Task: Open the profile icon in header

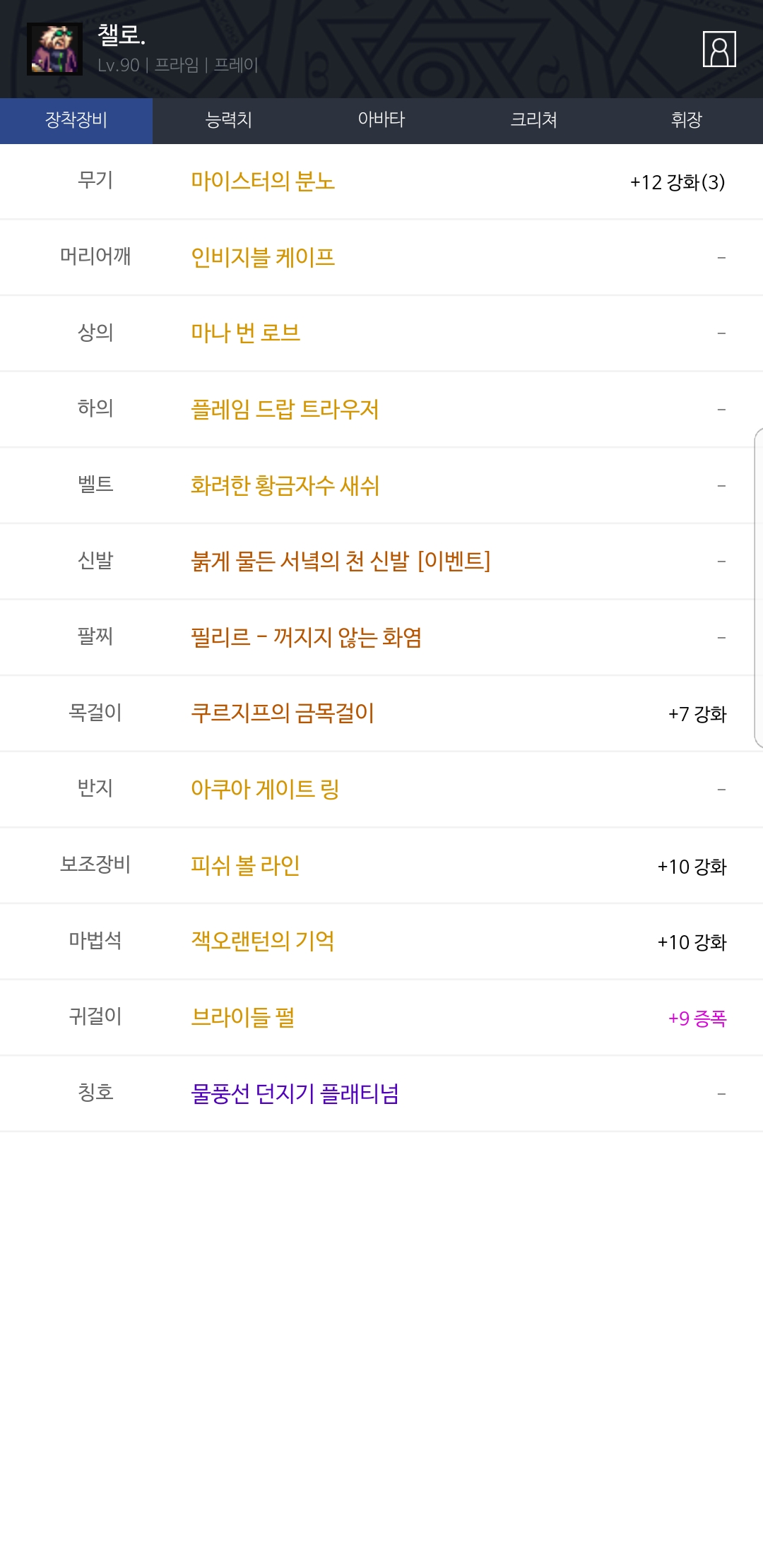Action: tap(719, 49)
